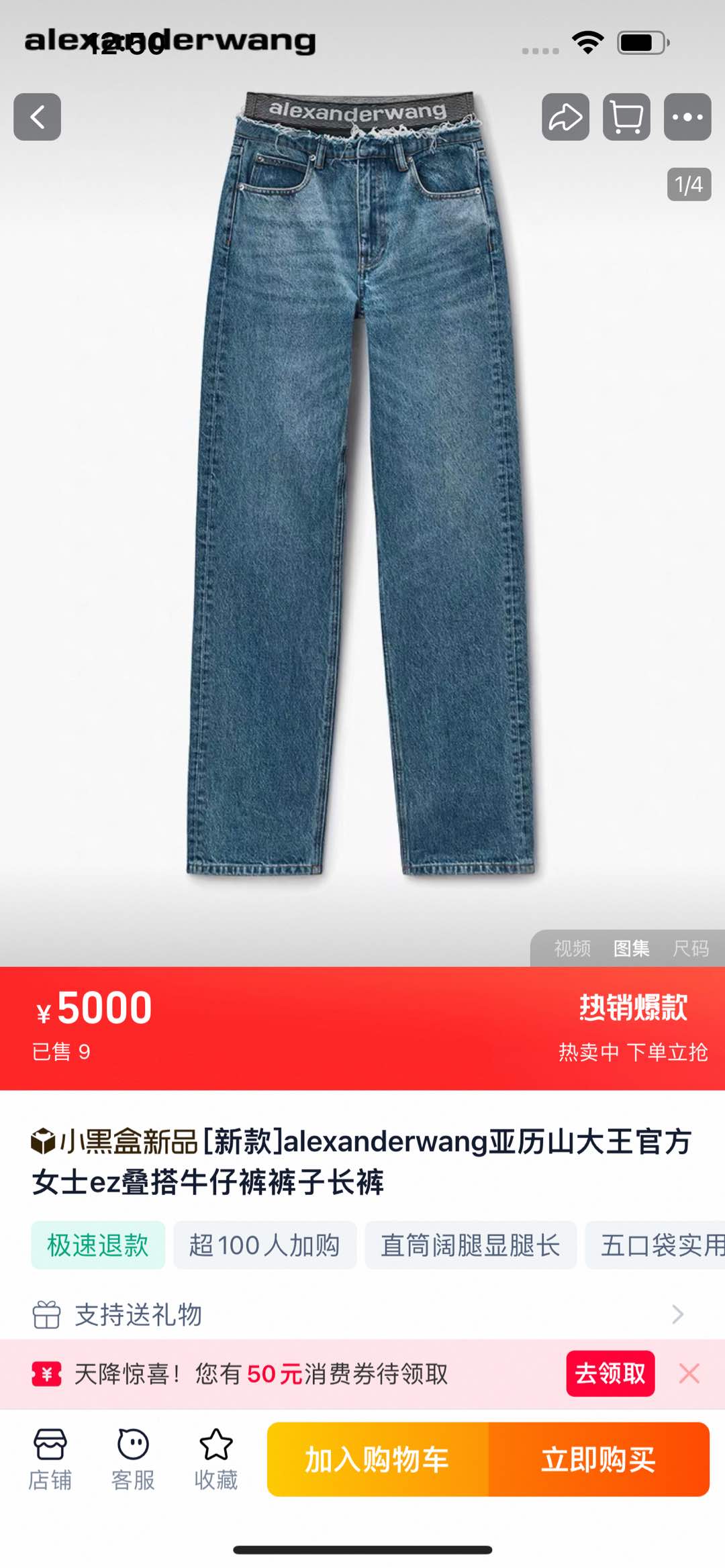The height and width of the screenshot is (1568, 725).
Task: Switch to the 图集 tab
Action: click(631, 948)
